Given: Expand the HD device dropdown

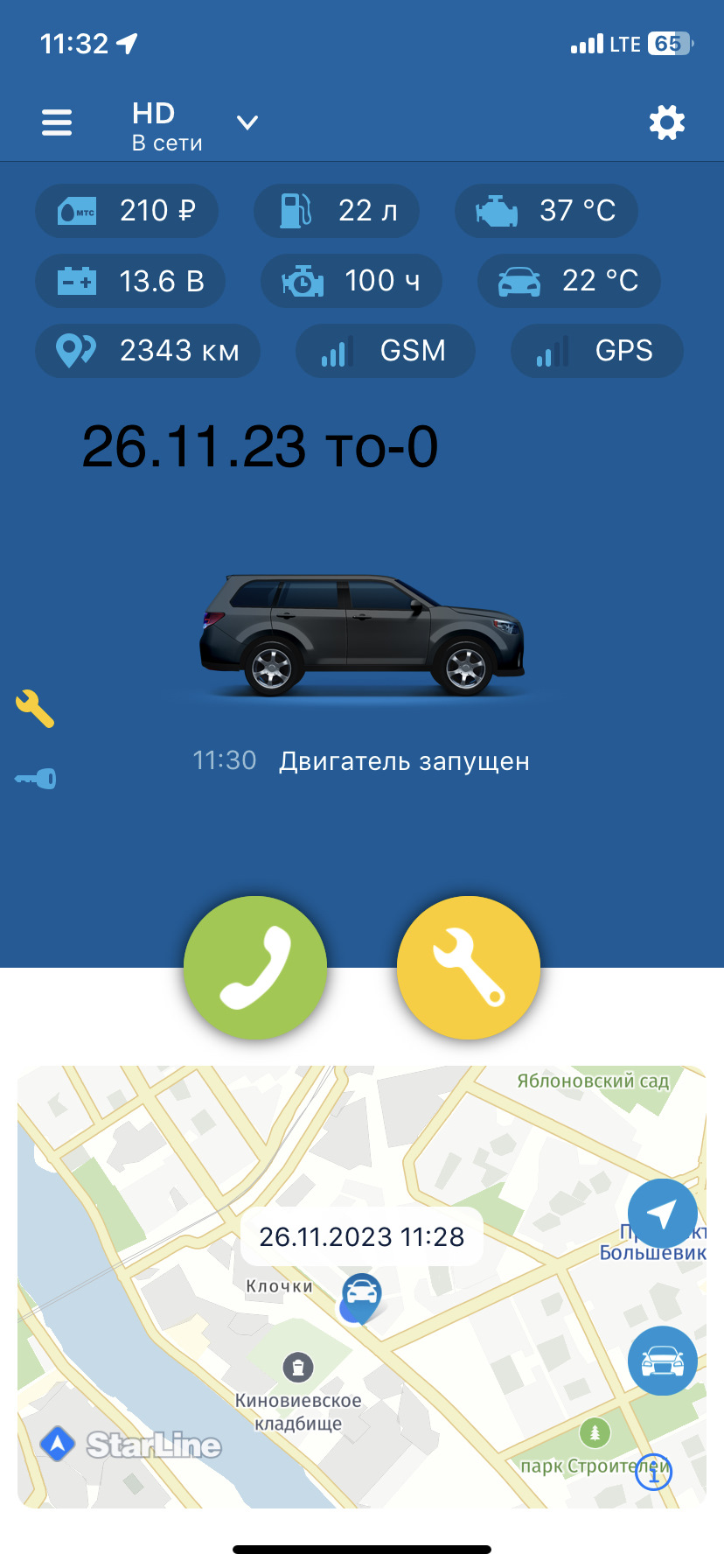Looking at the screenshot, I should click(247, 122).
